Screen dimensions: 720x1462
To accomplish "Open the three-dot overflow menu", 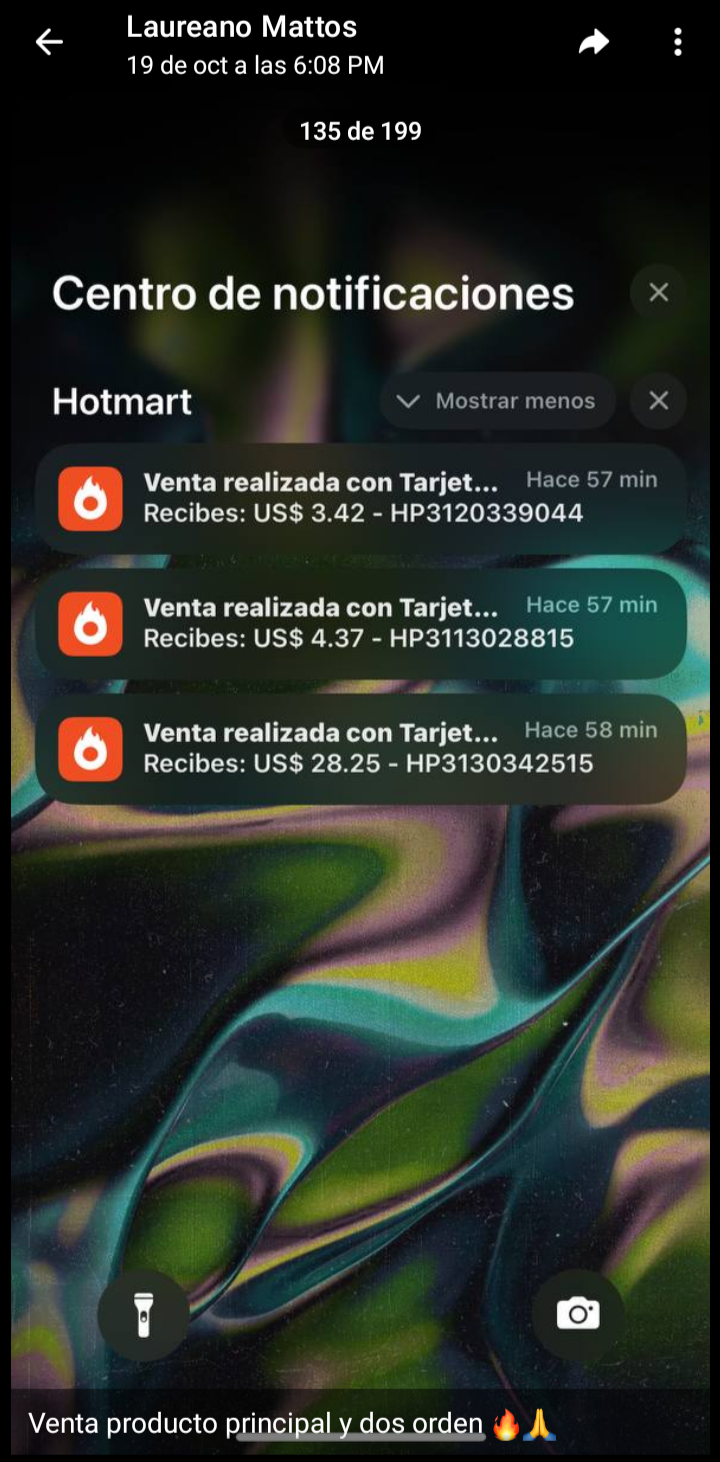I will pos(678,42).
